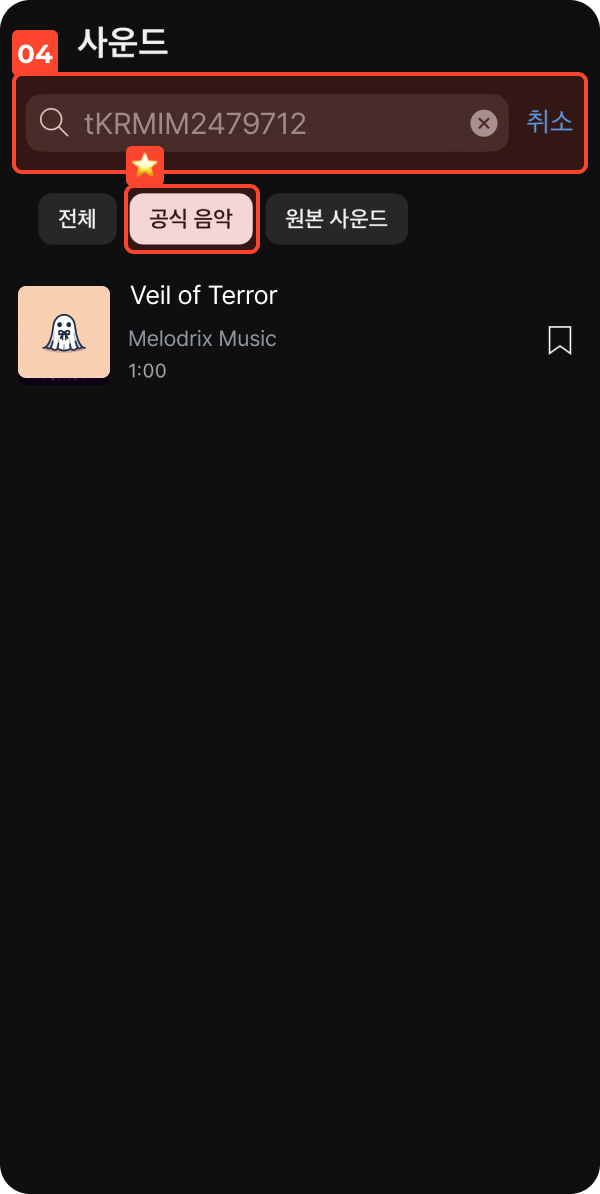Screen dimensions: 600x1194
Task: Clear the search text with the X icon
Action: [x=484, y=123]
